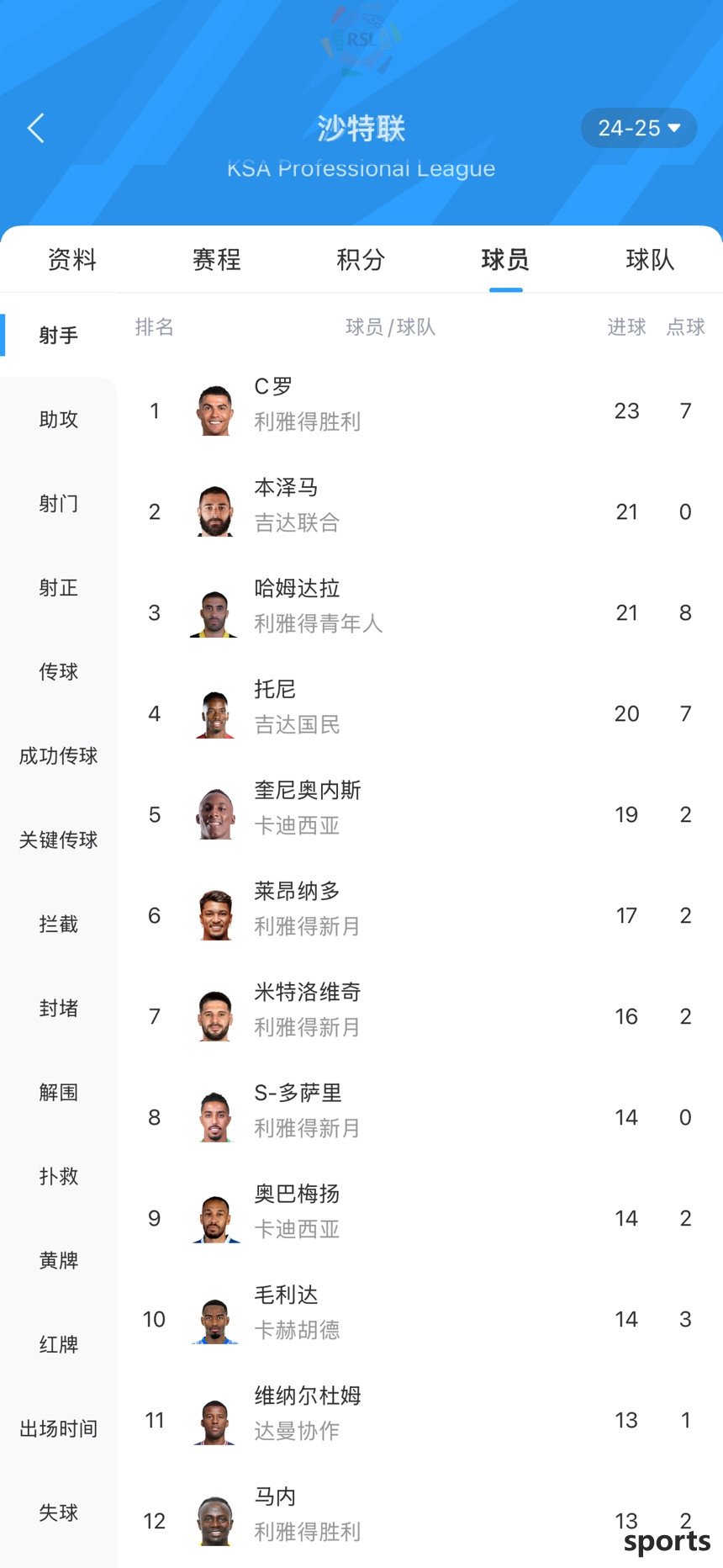
Task: Select 传球 in the sidebar
Action: (x=59, y=671)
